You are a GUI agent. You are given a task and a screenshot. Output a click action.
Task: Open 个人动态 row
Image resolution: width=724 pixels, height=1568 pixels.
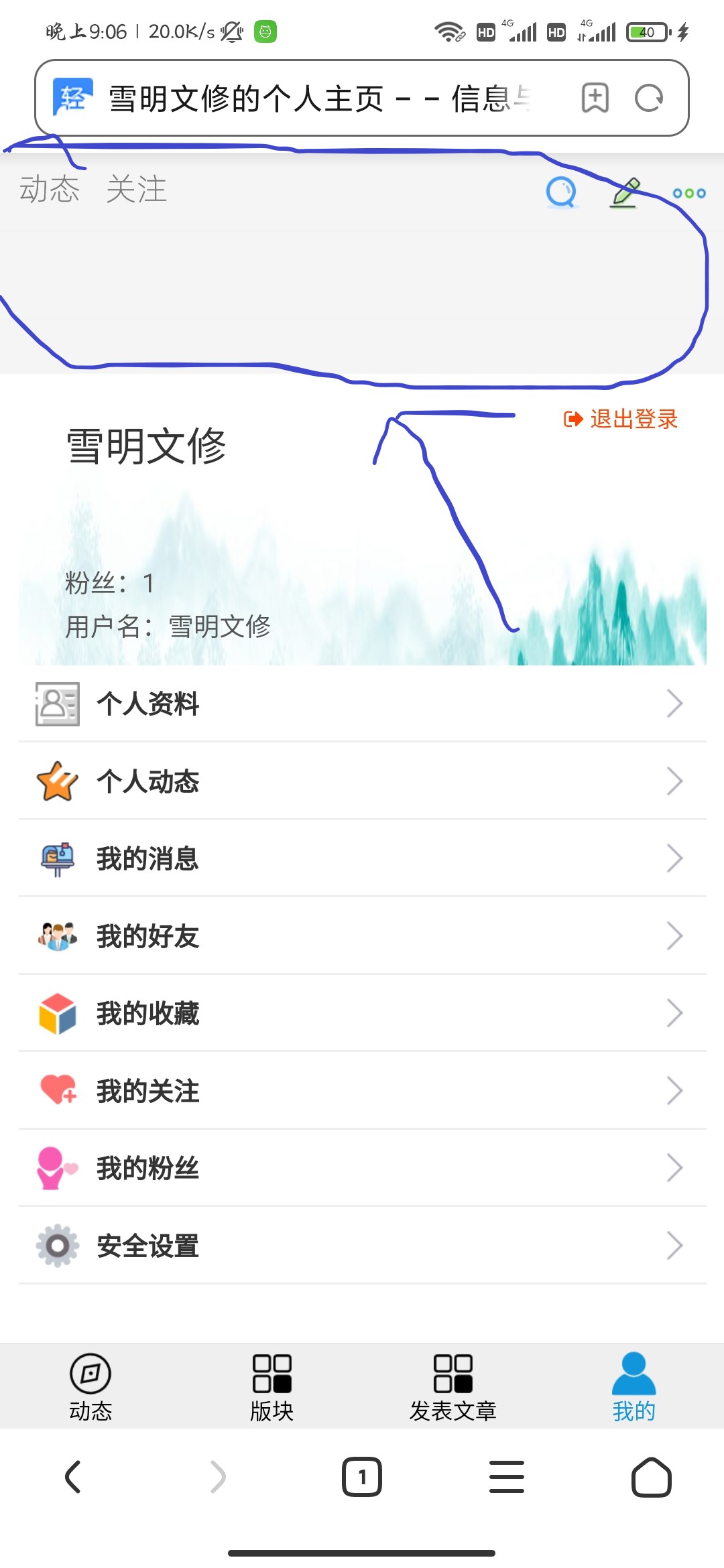[362, 781]
